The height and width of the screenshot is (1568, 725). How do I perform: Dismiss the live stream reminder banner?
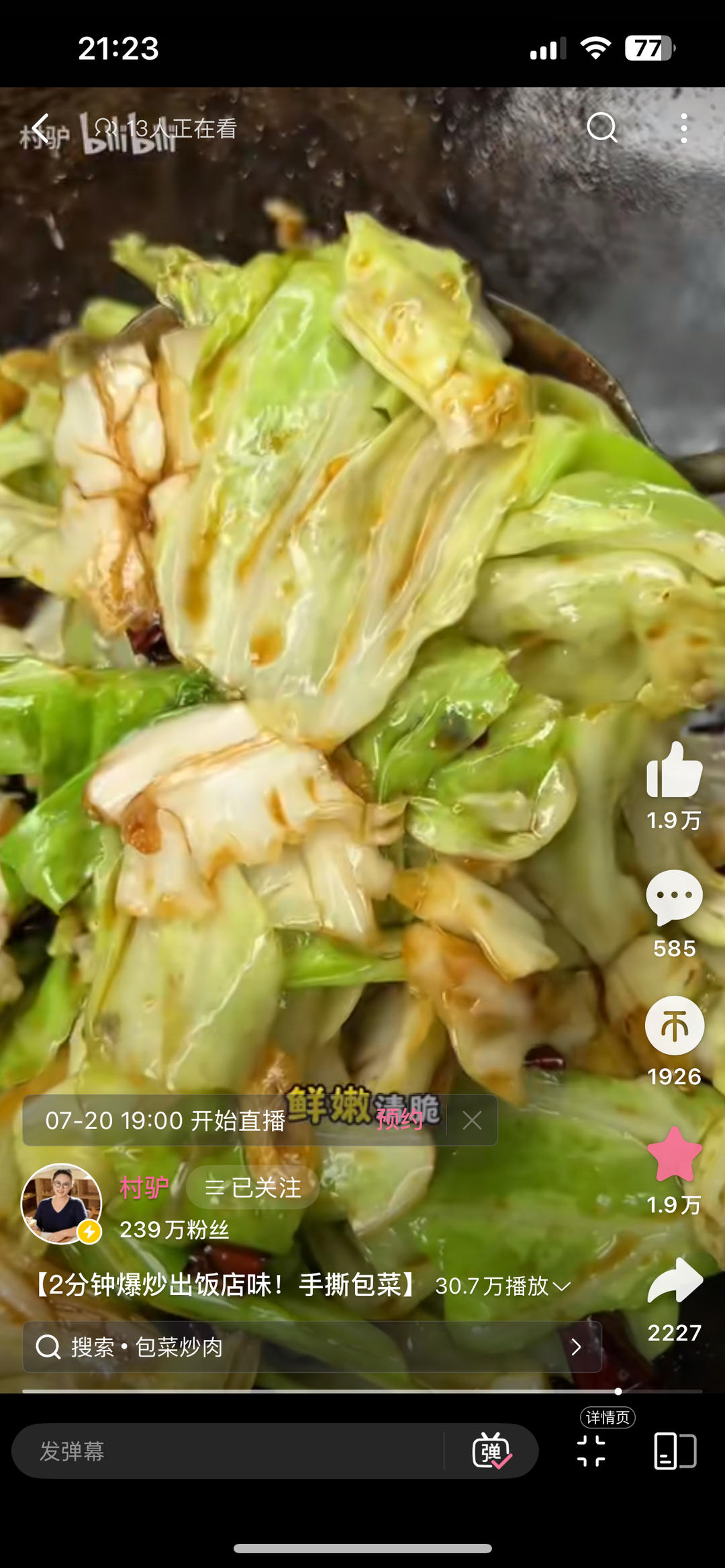tap(473, 1120)
